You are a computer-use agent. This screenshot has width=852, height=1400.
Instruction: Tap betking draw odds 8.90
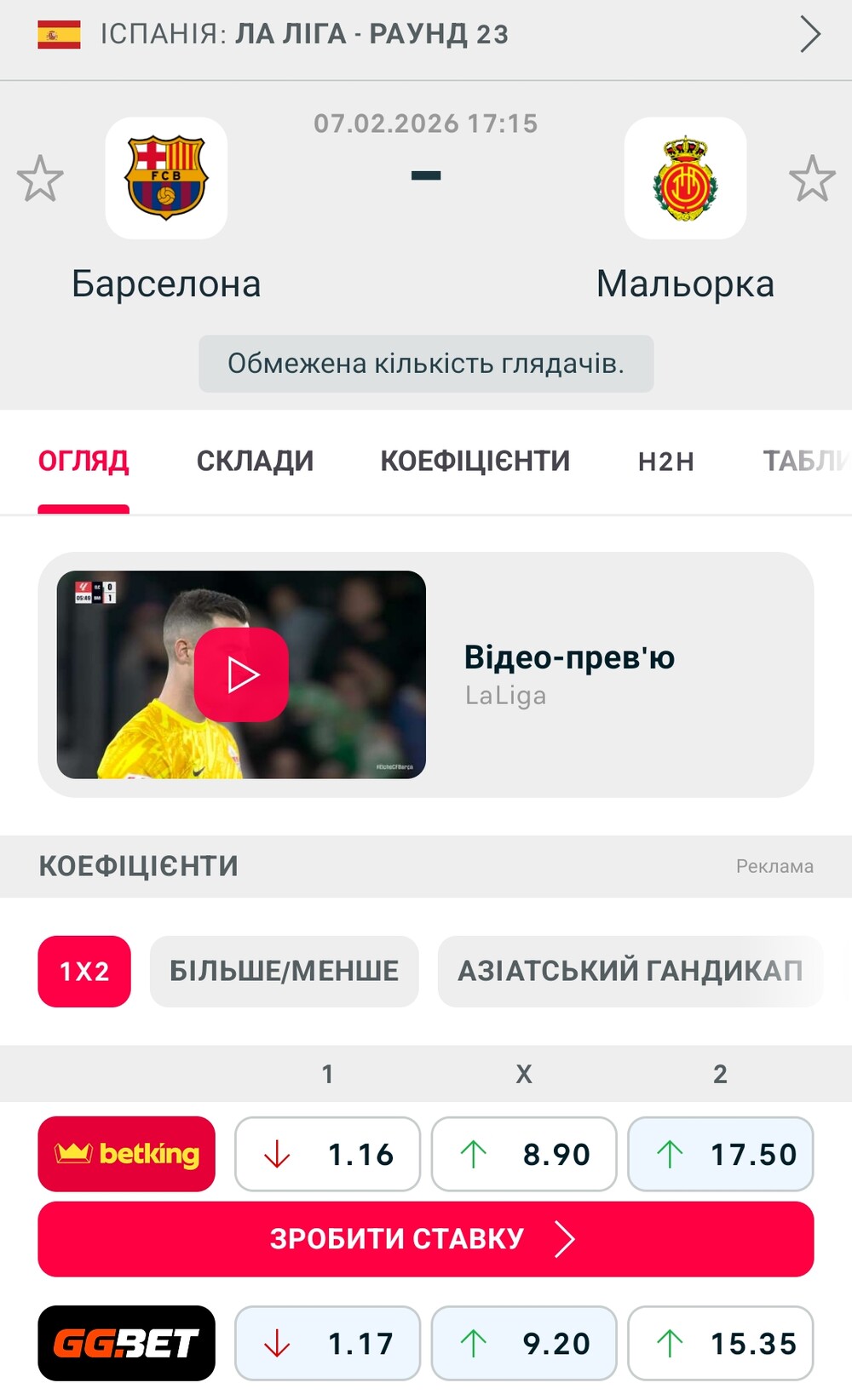[524, 1154]
